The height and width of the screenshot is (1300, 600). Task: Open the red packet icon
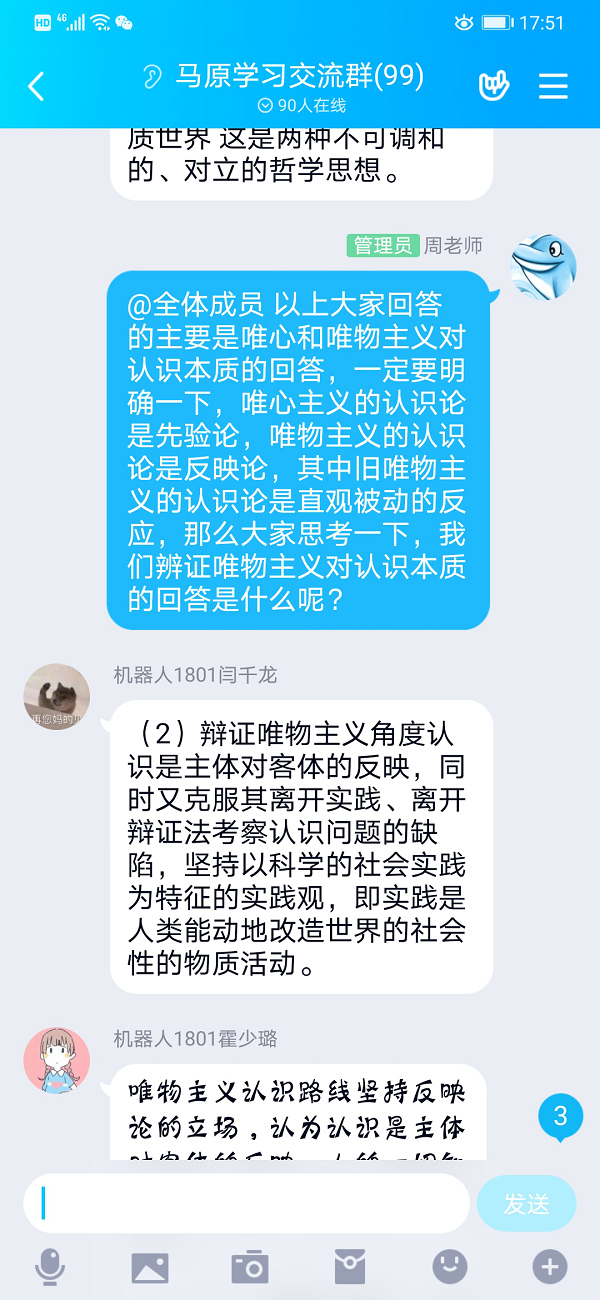[350, 1267]
